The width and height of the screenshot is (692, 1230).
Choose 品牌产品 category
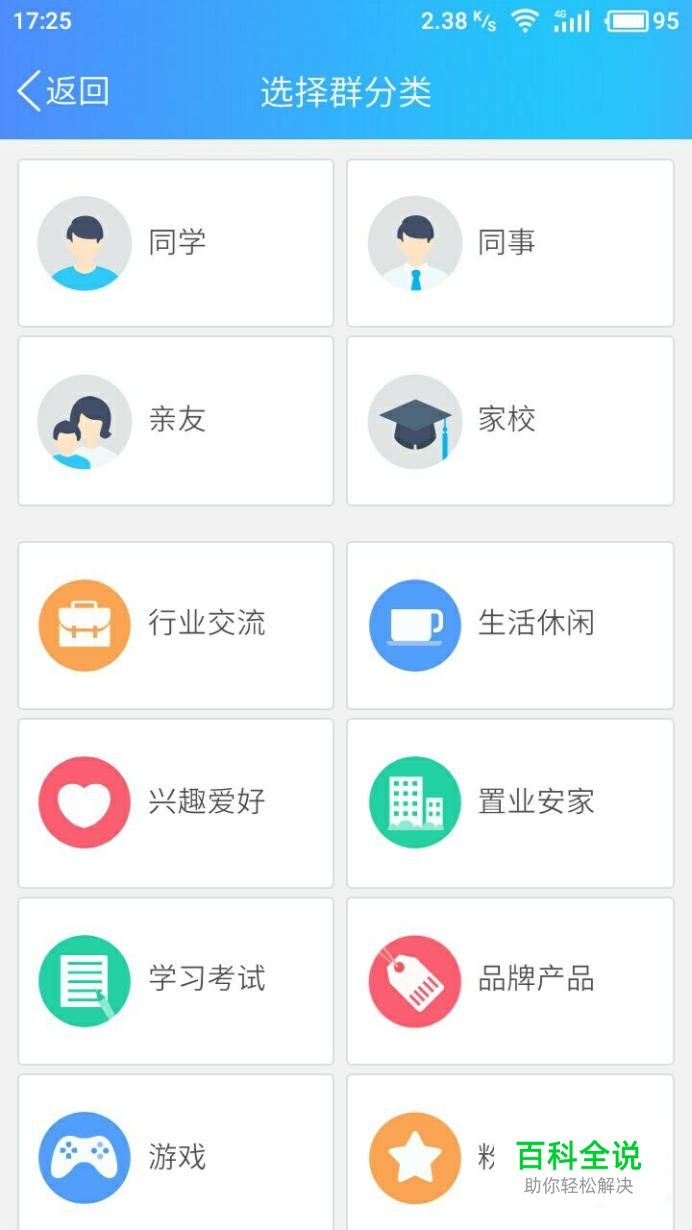510,981
